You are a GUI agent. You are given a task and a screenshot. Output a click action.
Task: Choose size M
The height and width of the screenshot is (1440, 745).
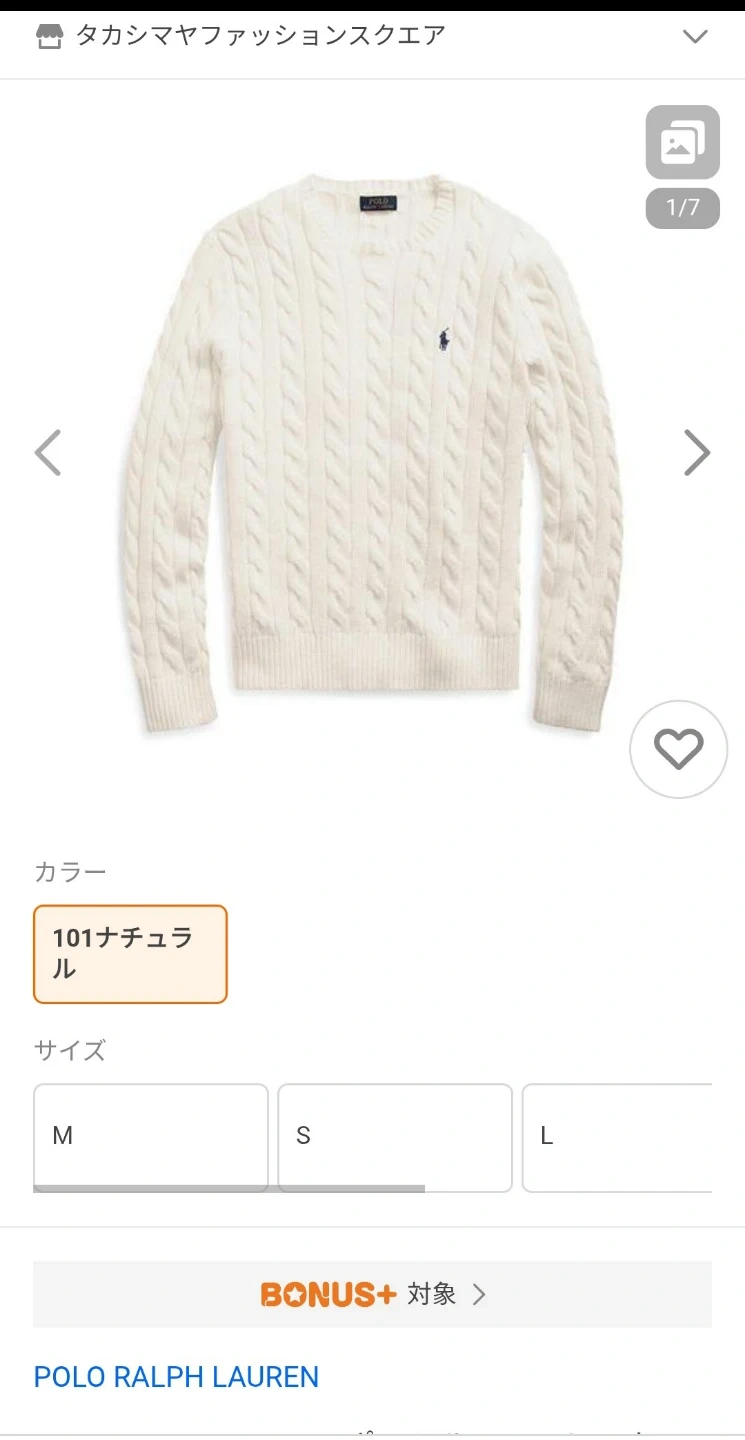pos(150,1136)
